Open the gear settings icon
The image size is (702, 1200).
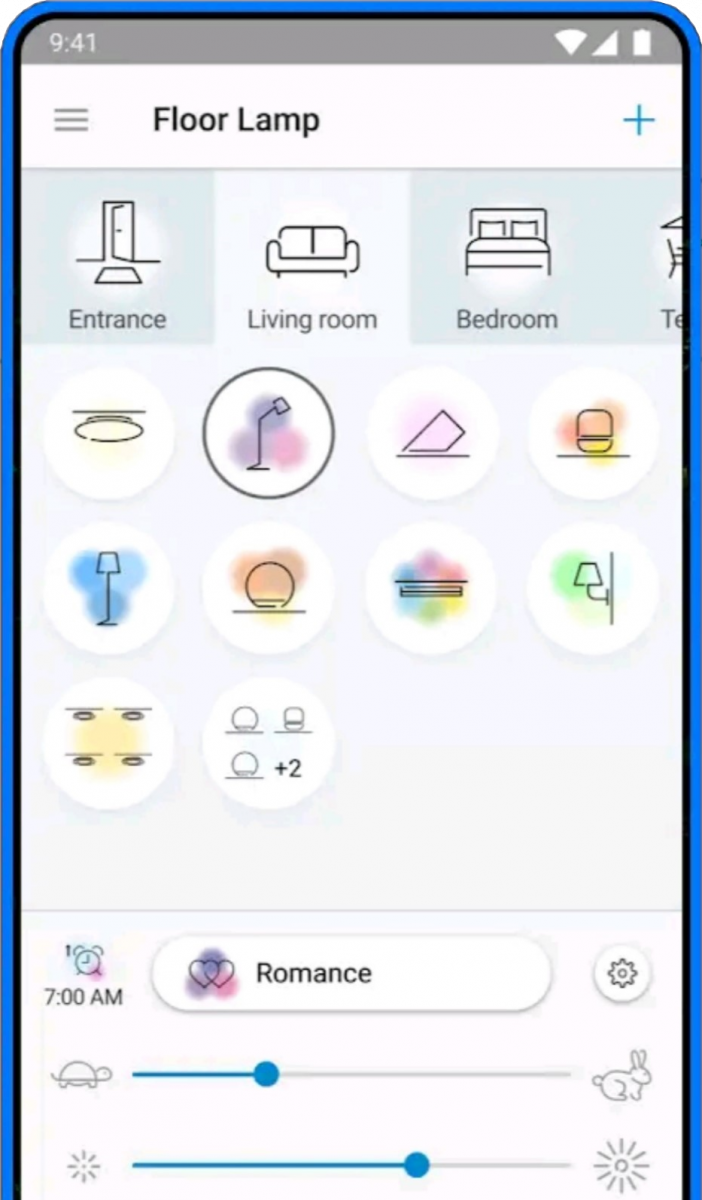622,973
